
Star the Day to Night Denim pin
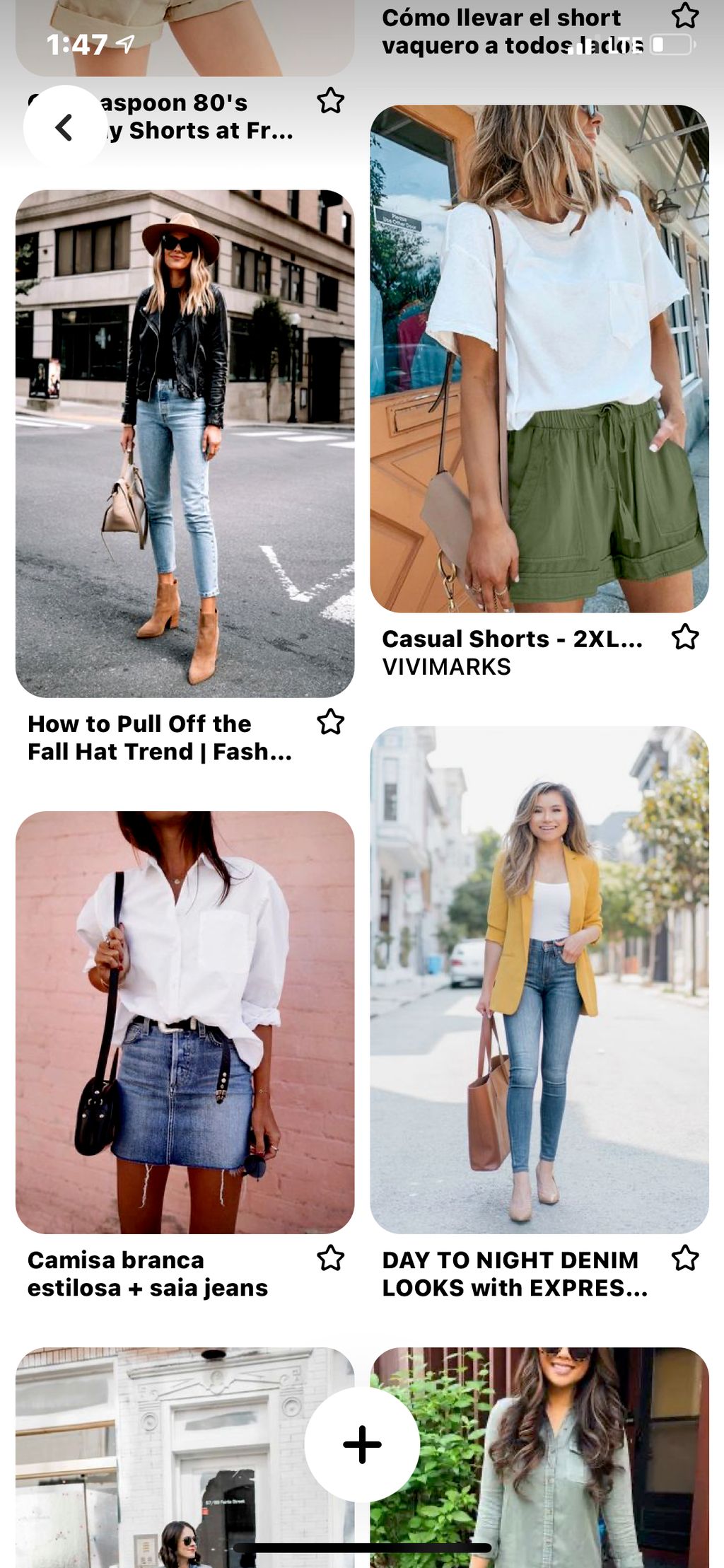(684, 1258)
